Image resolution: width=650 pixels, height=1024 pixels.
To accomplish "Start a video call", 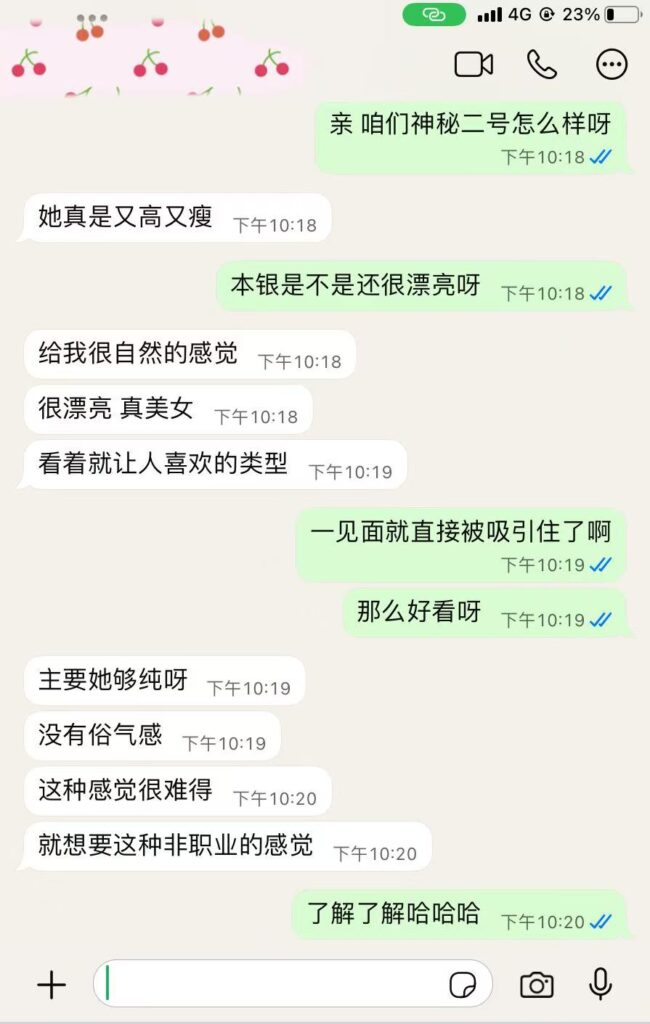I will pos(474,65).
